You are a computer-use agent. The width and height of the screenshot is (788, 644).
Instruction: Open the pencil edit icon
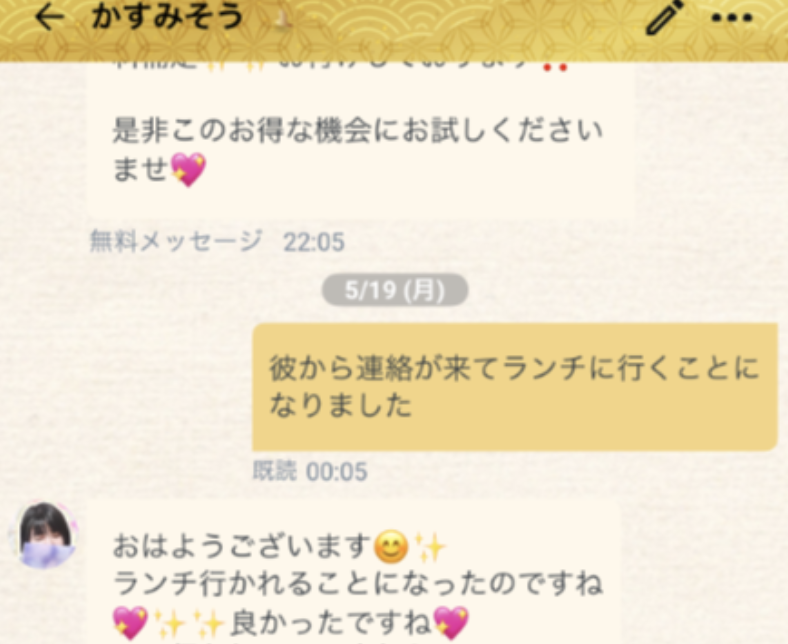(x=664, y=17)
